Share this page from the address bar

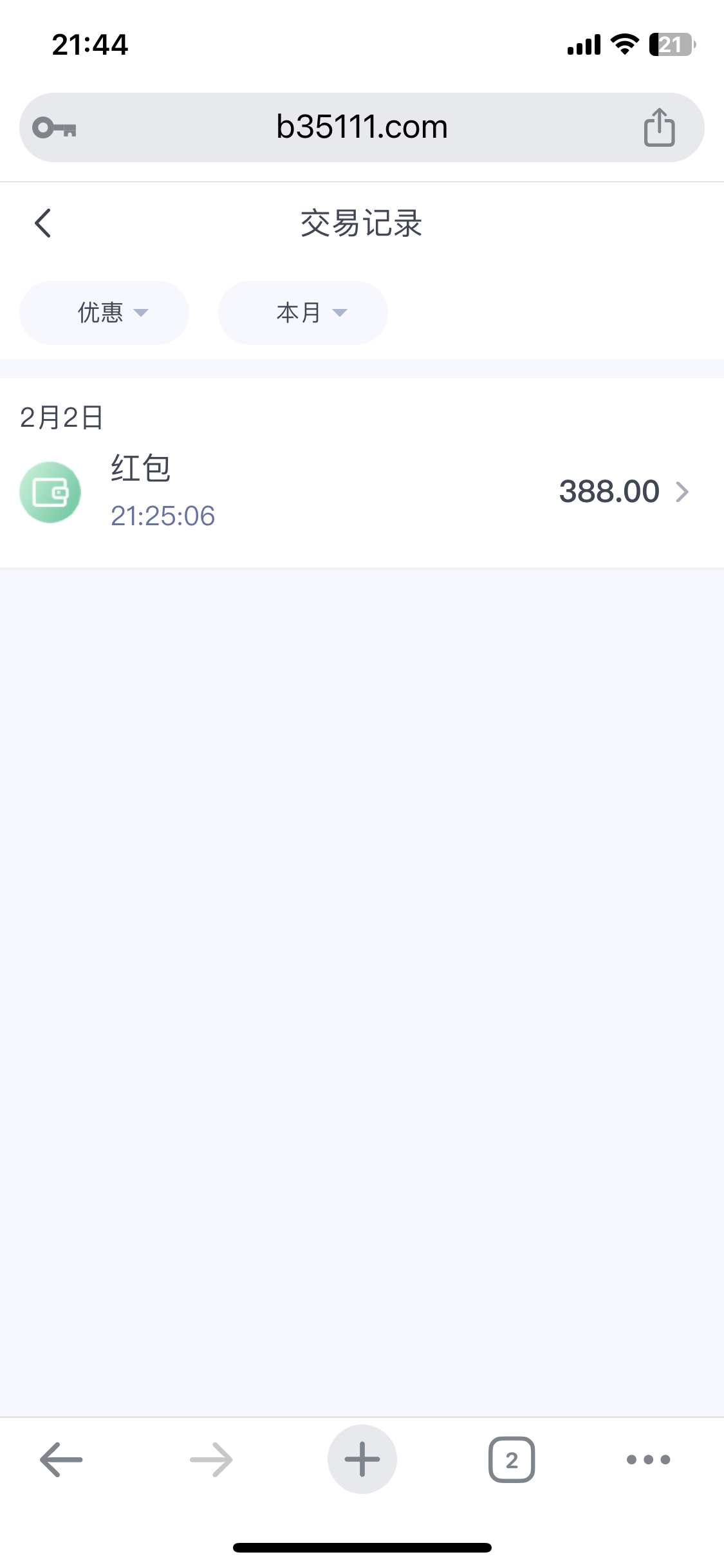point(659,127)
